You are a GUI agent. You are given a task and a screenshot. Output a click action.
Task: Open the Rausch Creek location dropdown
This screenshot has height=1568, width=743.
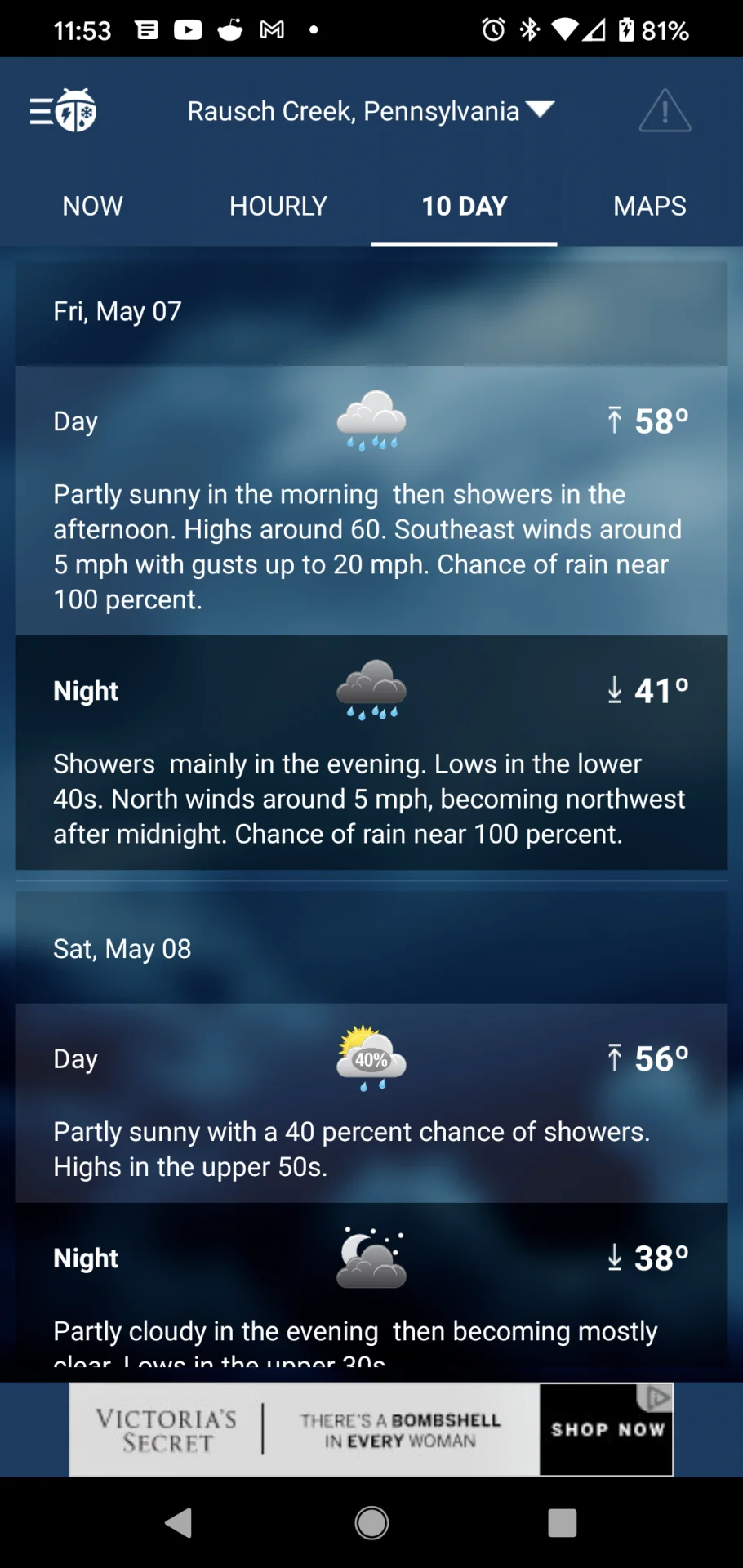click(x=371, y=110)
